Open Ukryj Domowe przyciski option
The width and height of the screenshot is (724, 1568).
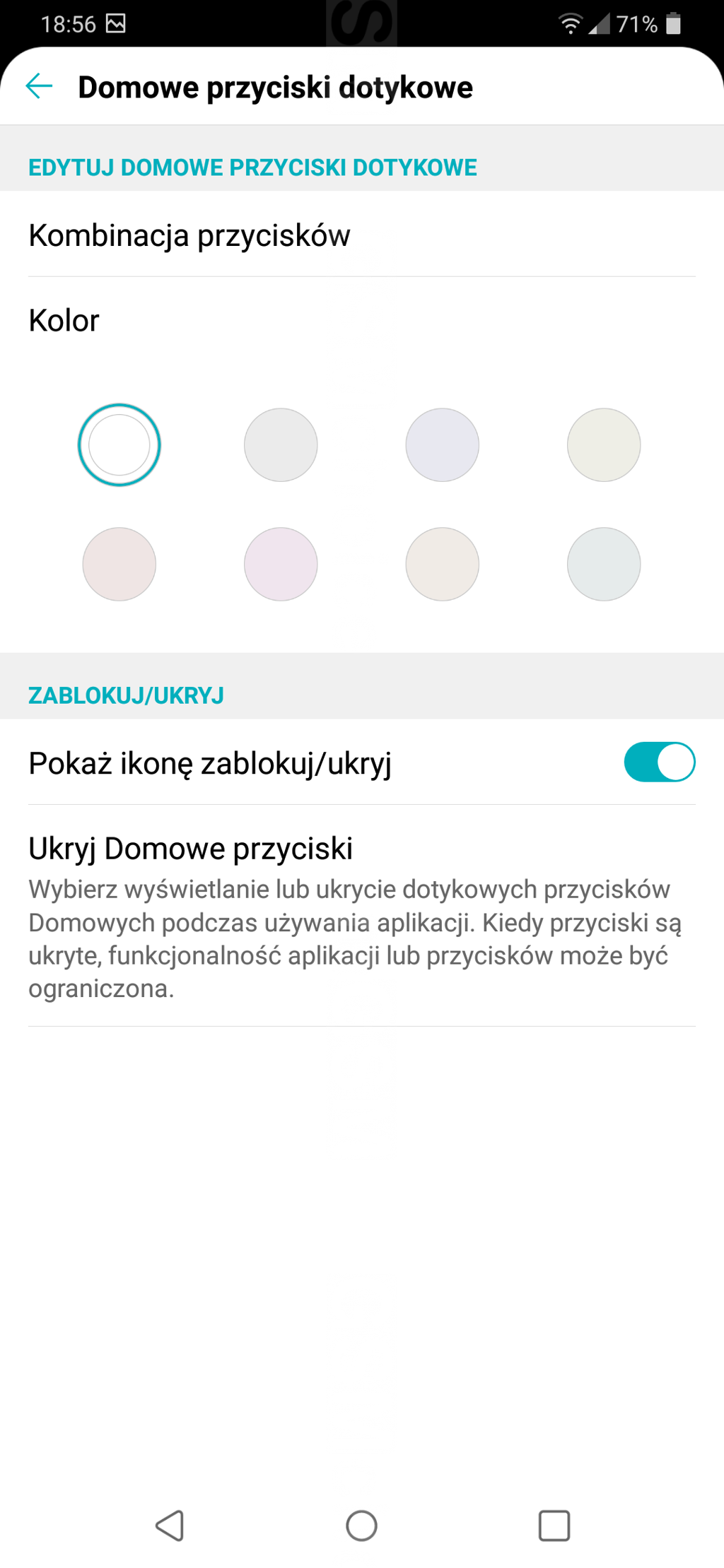(x=362, y=916)
